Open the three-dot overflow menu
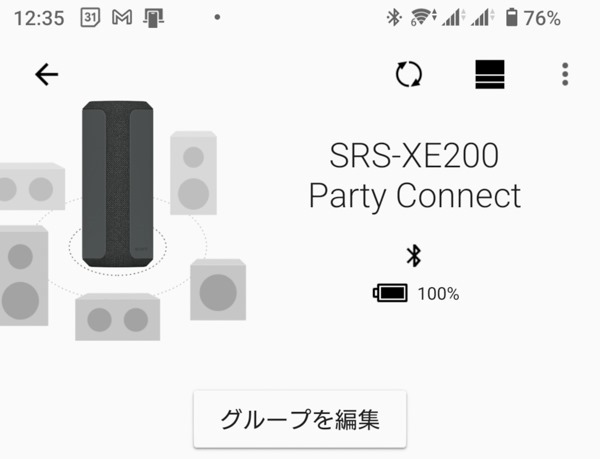This screenshot has width=600, height=459. [x=566, y=75]
